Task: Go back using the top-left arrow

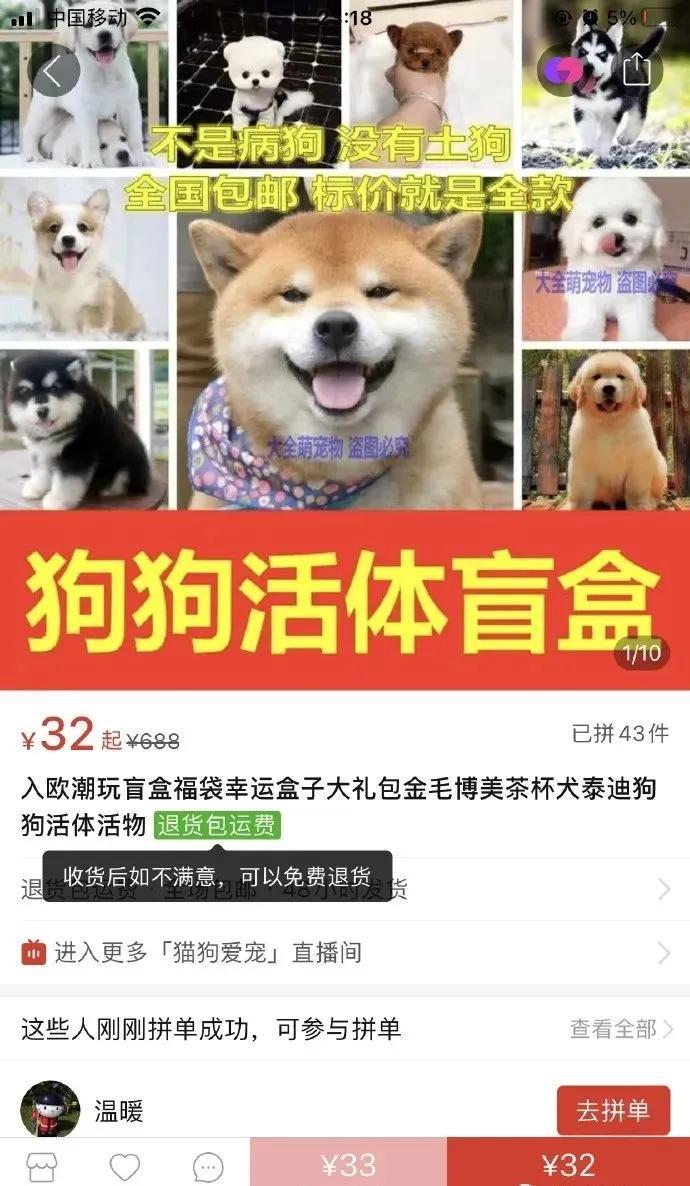Action: point(55,70)
